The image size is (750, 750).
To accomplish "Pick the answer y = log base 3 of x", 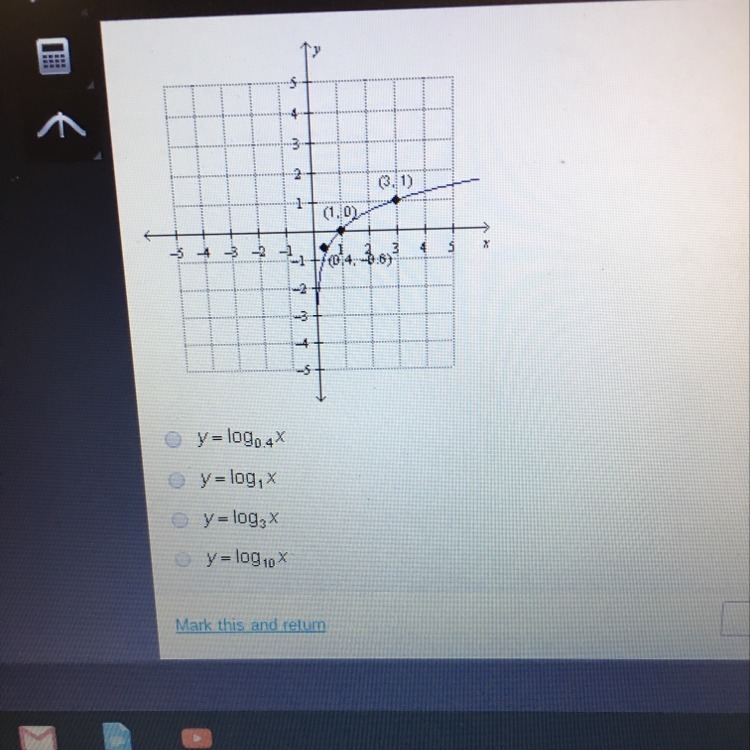I will [180, 520].
